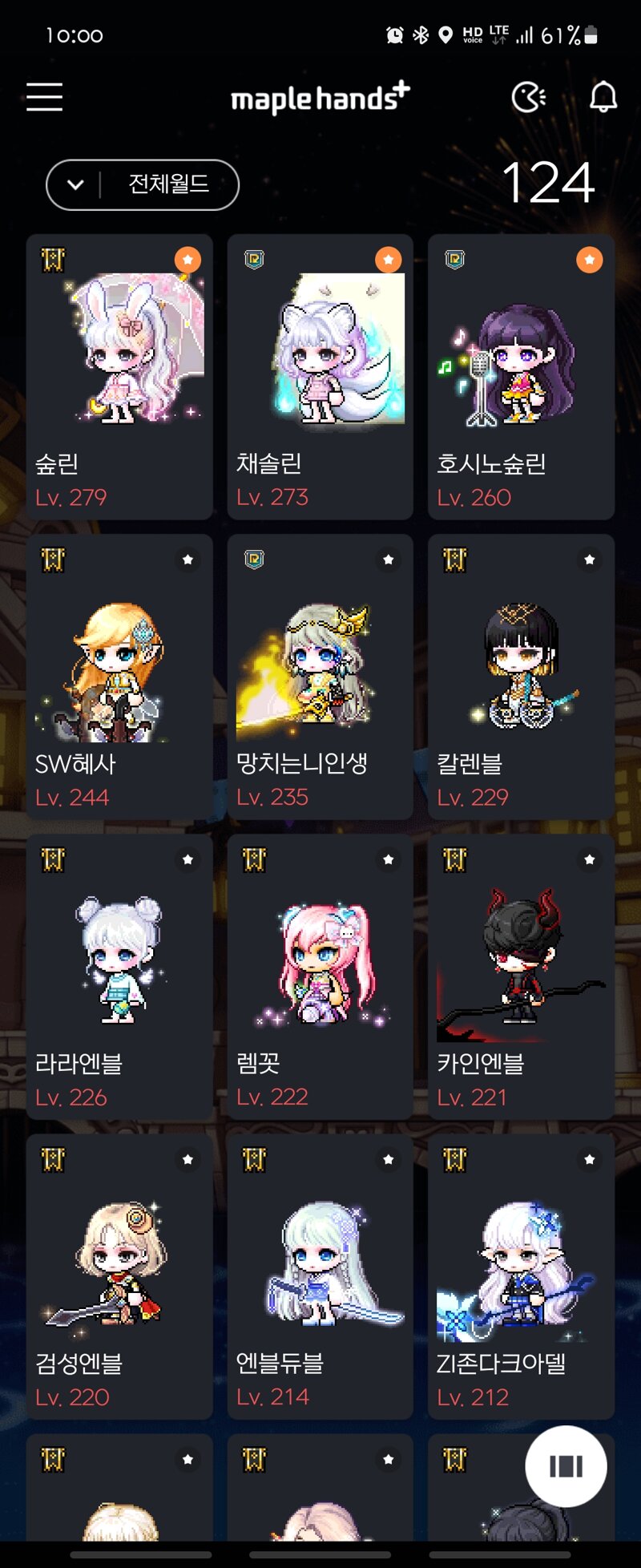
Task: Tap the floating view-switch button
Action: tap(566, 1466)
